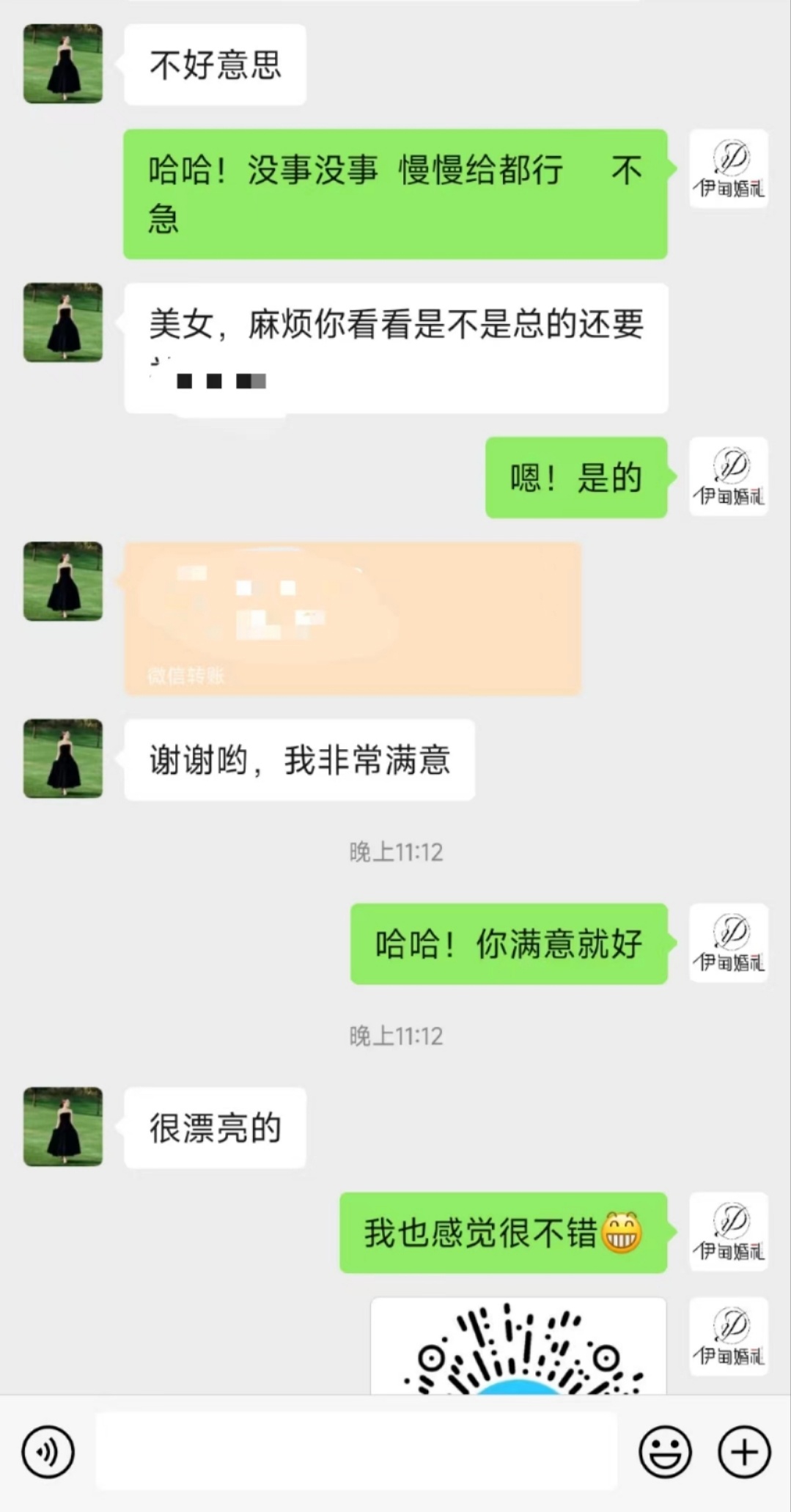Open the plus attachments menu
Viewport: 791px width, 1512px height.
pos(744,1451)
